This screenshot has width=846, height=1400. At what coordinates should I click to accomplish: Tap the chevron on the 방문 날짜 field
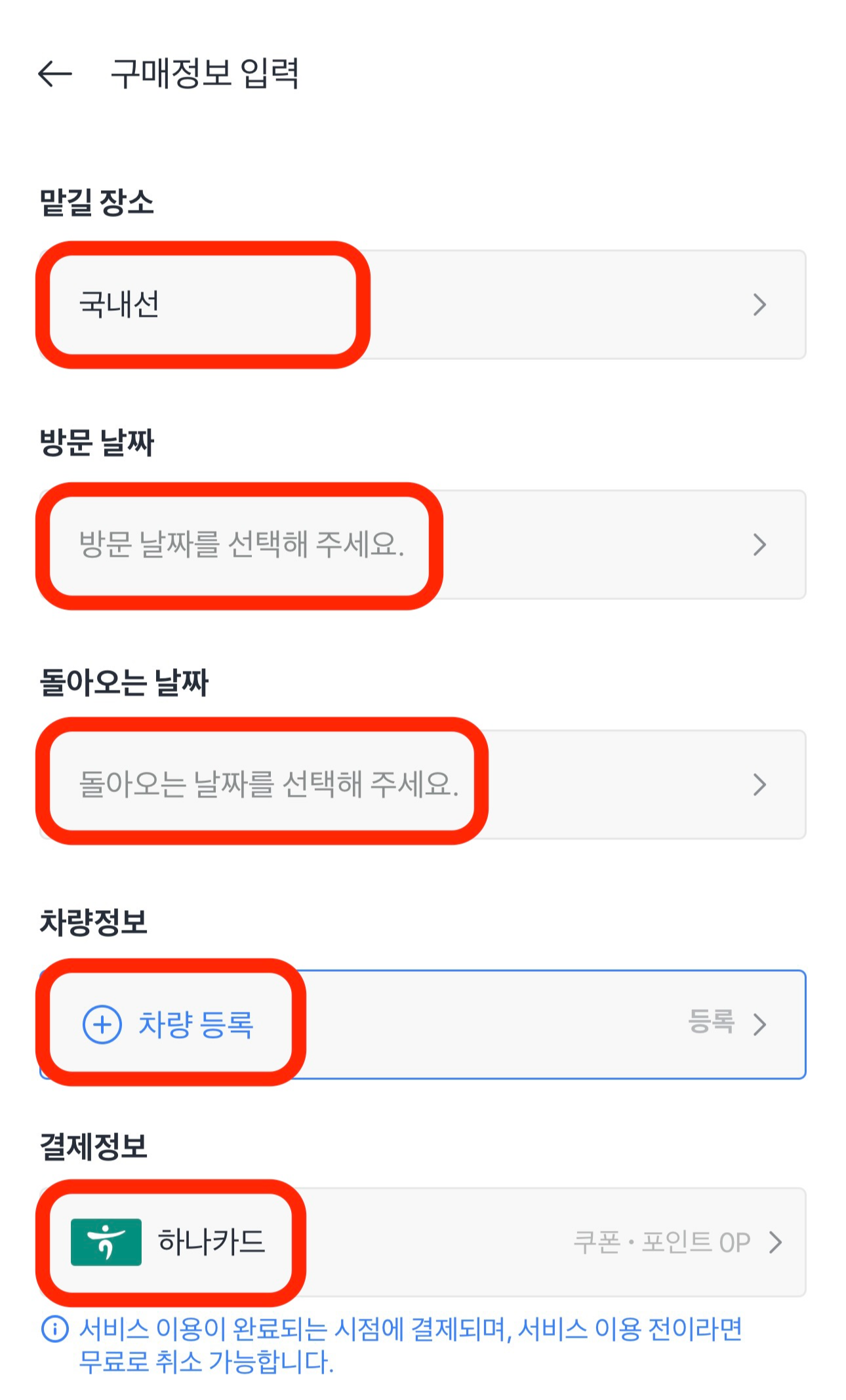(761, 543)
